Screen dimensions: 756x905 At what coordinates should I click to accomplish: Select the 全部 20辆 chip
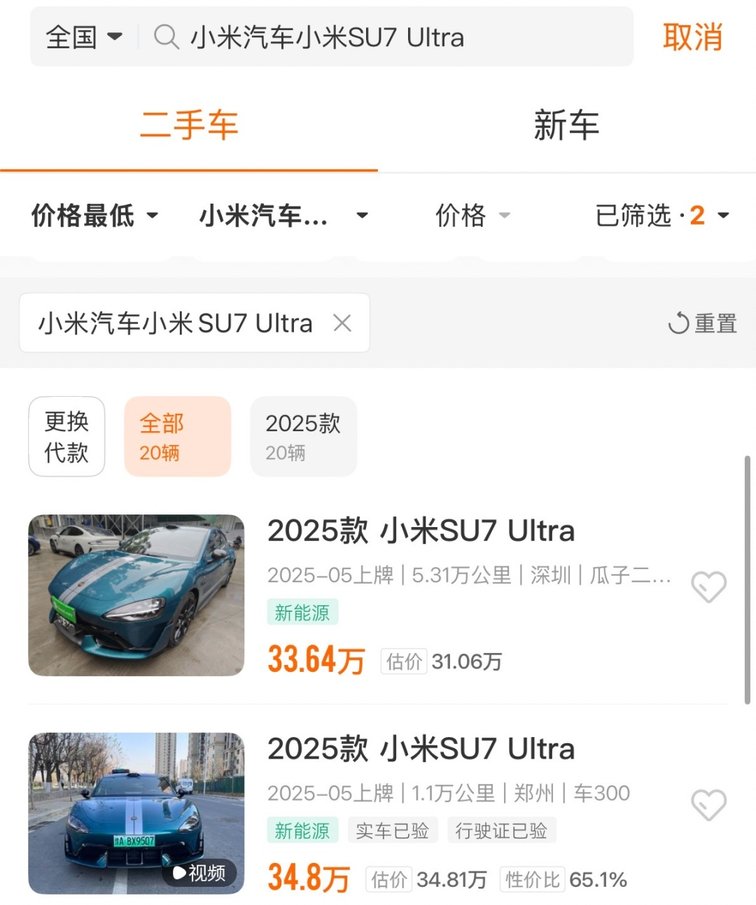coord(177,437)
